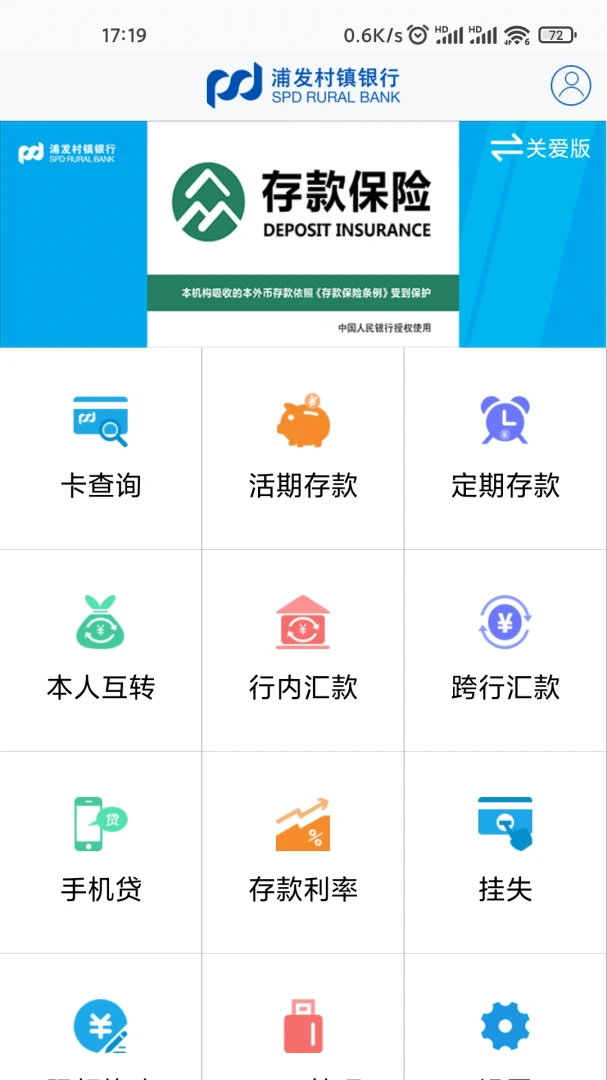Select 定期存款 fixed deposit

click(505, 449)
